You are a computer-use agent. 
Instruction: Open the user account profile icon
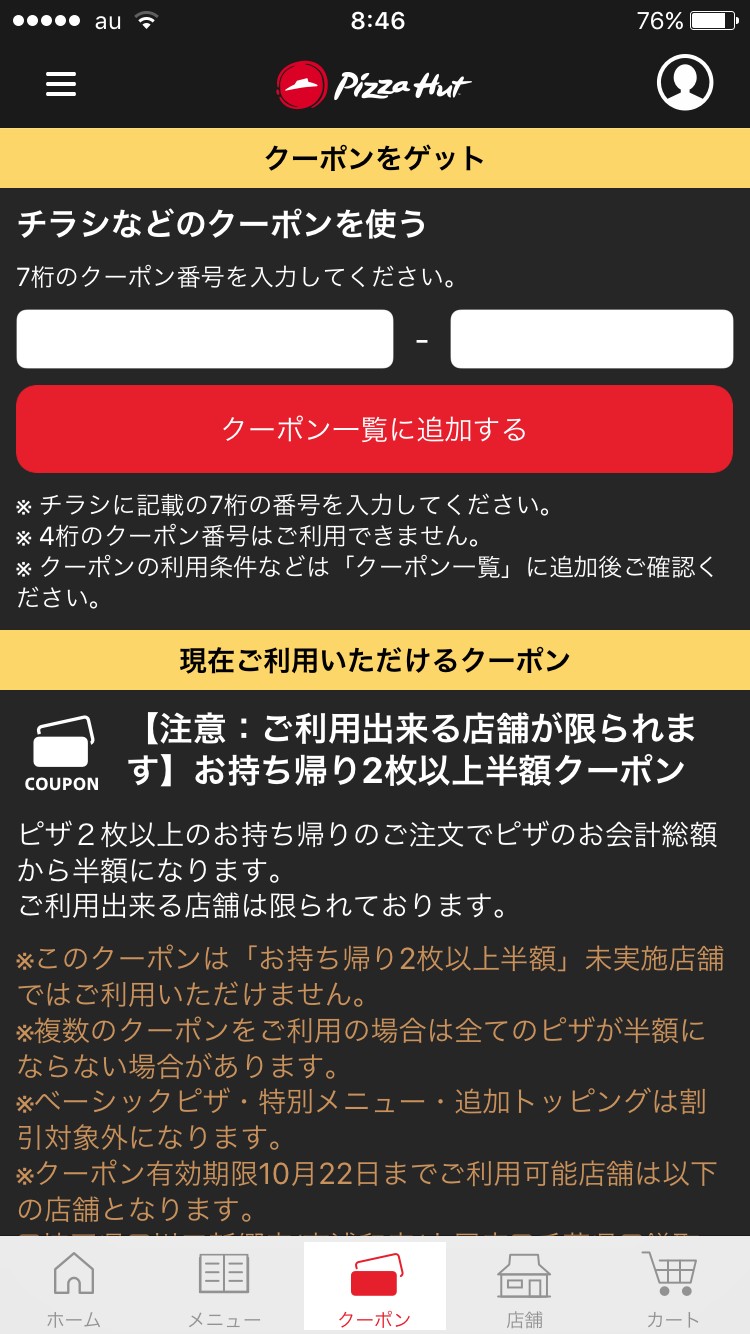click(685, 83)
